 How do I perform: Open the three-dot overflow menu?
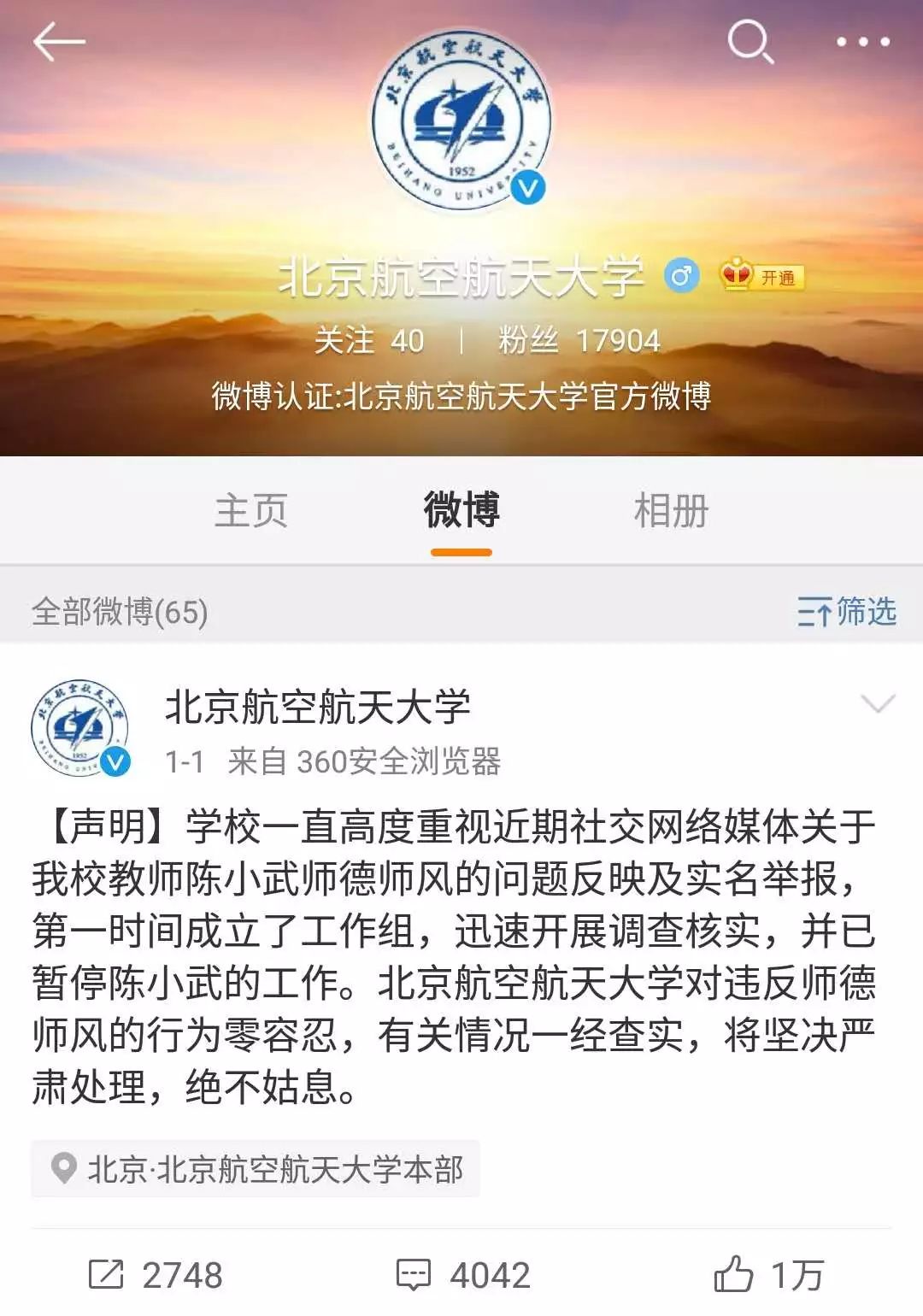point(862,41)
